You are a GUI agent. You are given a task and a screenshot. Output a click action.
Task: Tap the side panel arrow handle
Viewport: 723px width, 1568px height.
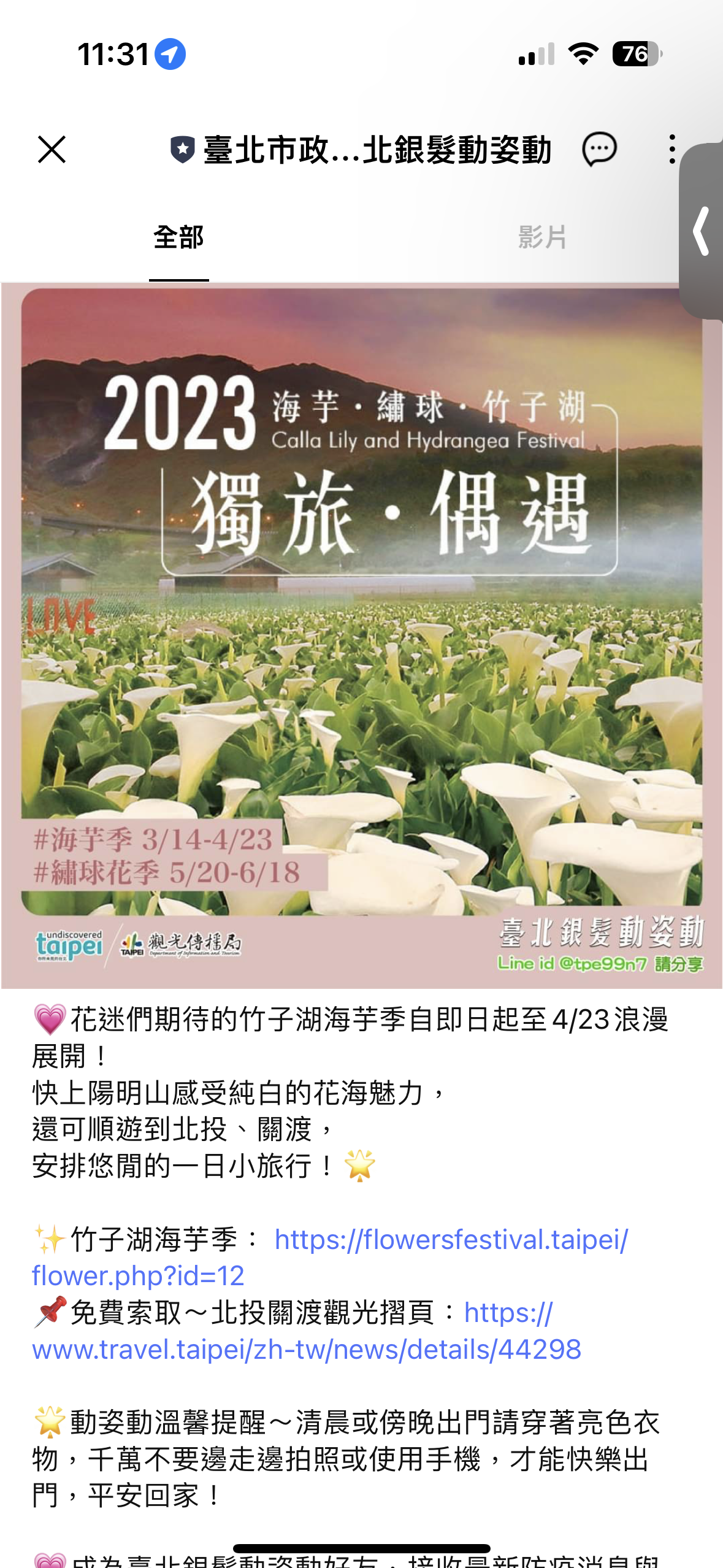[702, 231]
